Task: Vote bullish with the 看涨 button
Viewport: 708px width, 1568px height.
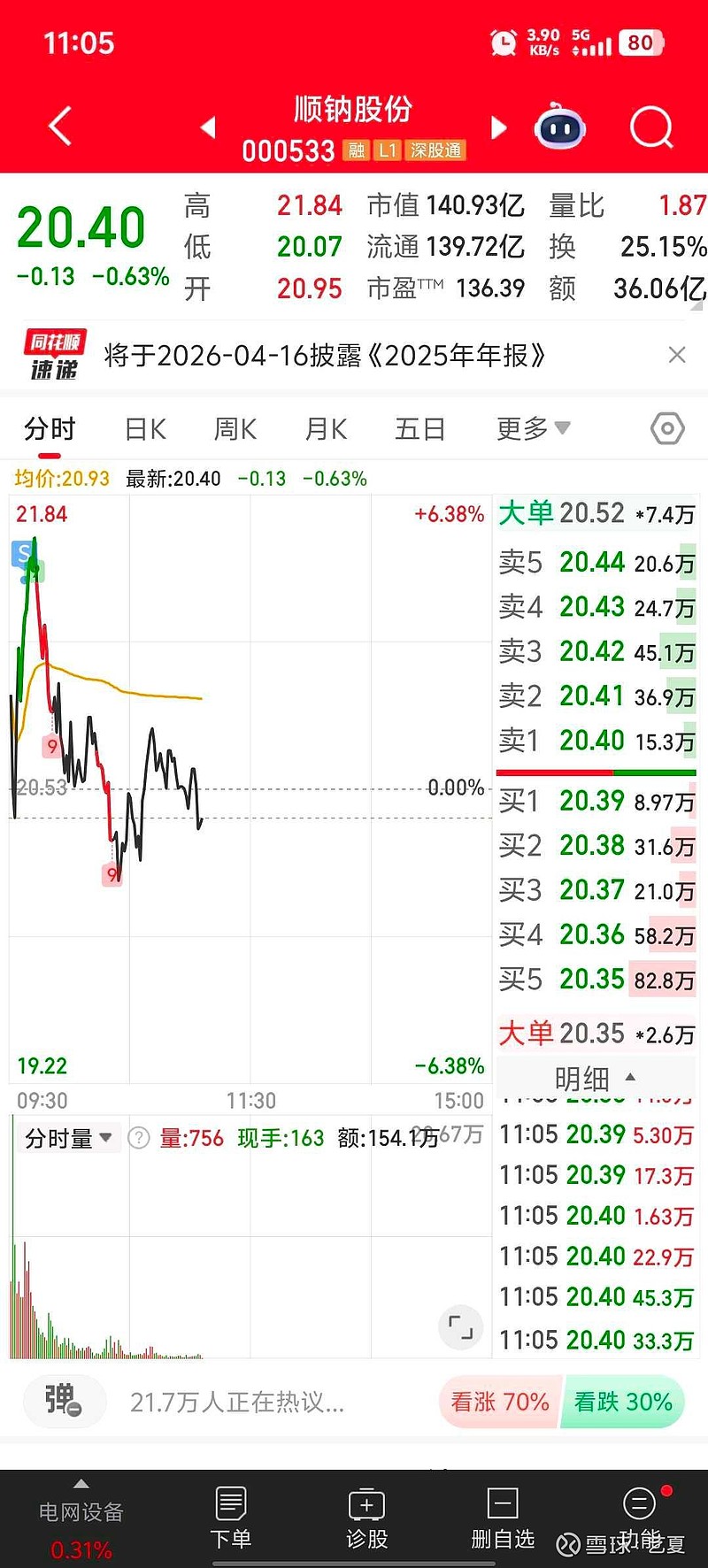Action: (x=498, y=1402)
